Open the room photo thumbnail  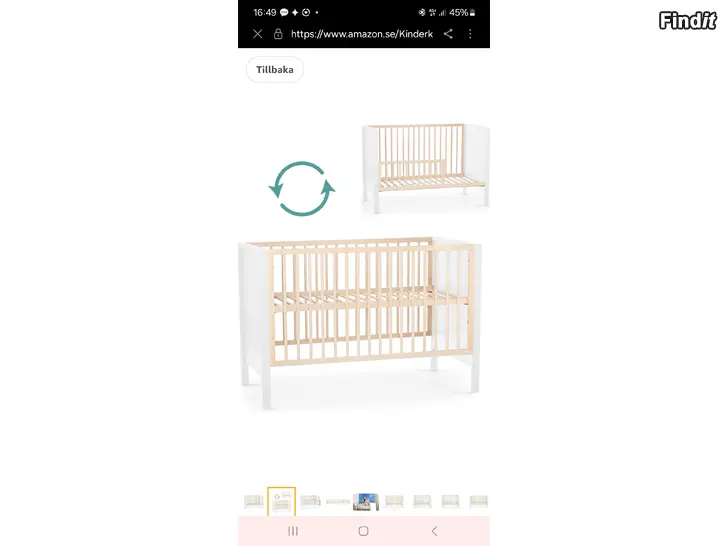click(x=366, y=501)
